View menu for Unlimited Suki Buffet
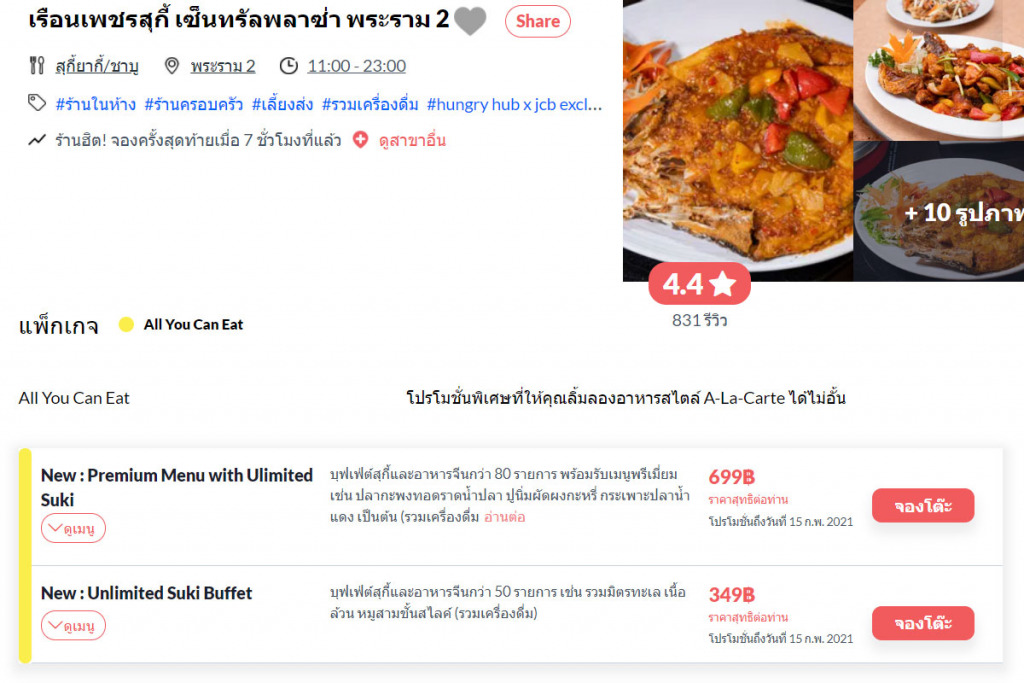1024x683 pixels. coord(73,626)
